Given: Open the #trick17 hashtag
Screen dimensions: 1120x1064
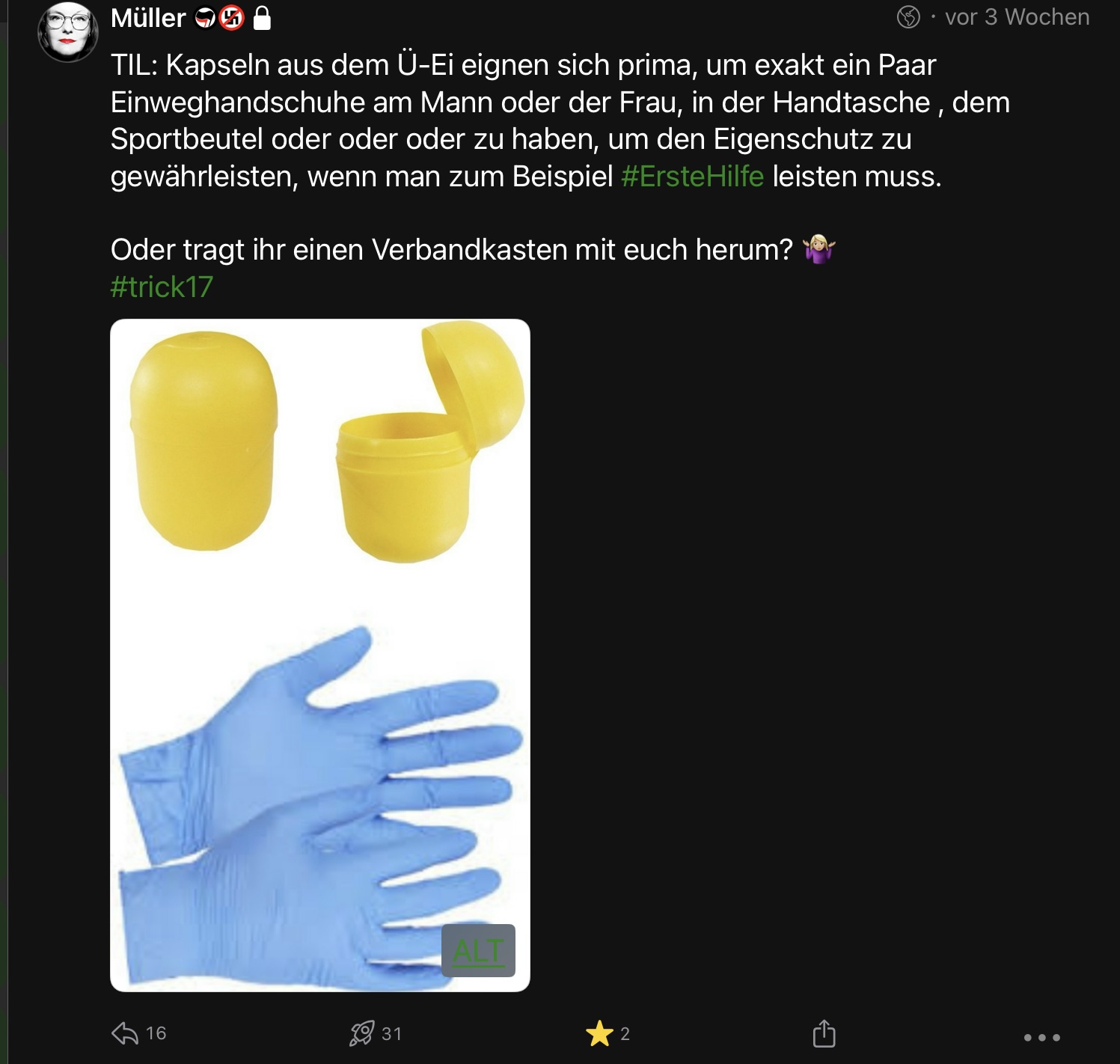Looking at the screenshot, I should [162, 287].
